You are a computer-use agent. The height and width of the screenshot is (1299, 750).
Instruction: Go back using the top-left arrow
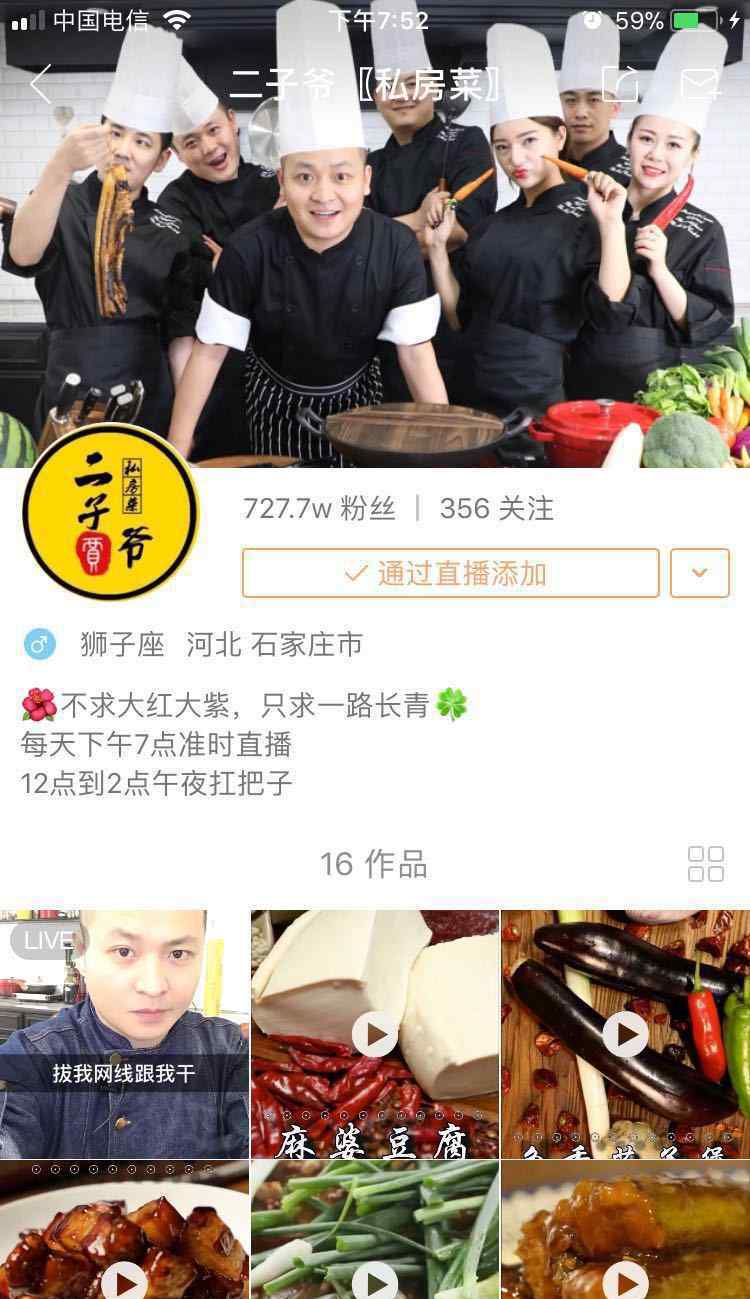point(40,84)
